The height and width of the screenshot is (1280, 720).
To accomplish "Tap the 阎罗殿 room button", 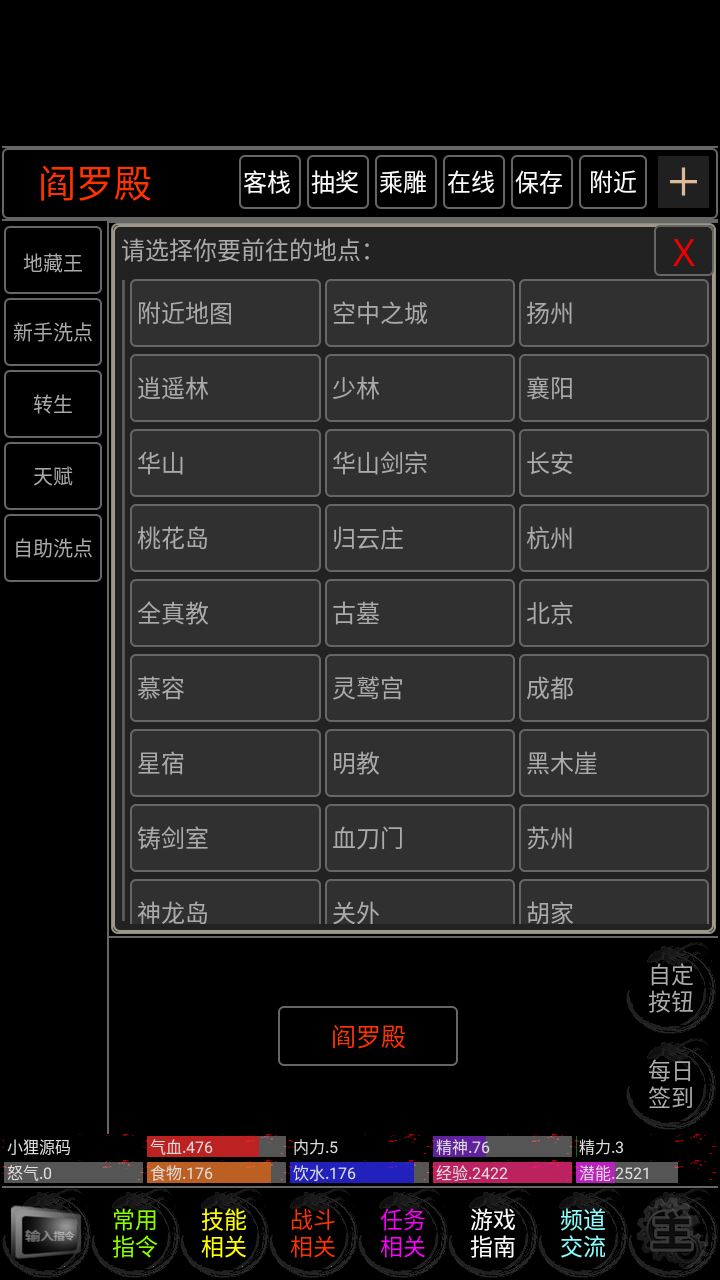I will pyautogui.click(x=367, y=1036).
